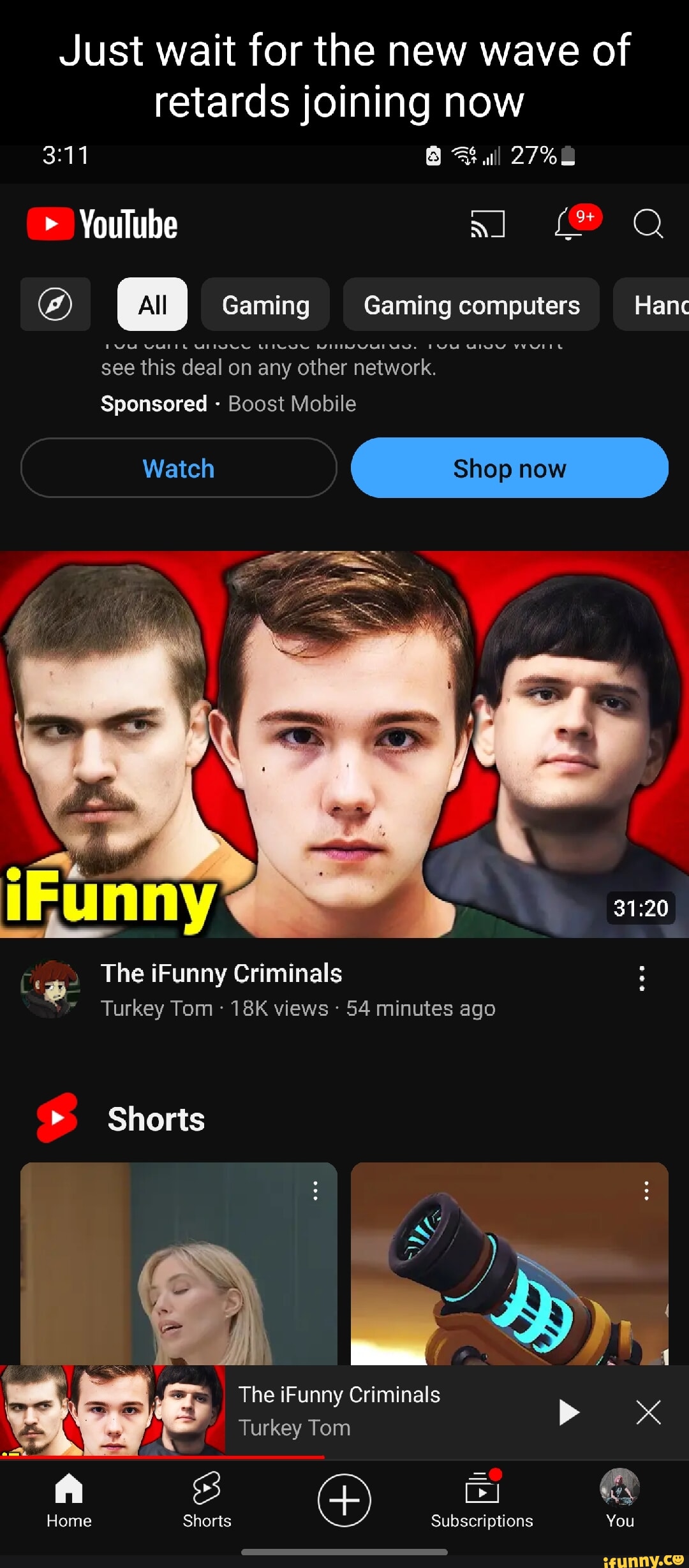Open the explore compass chip

click(55, 305)
